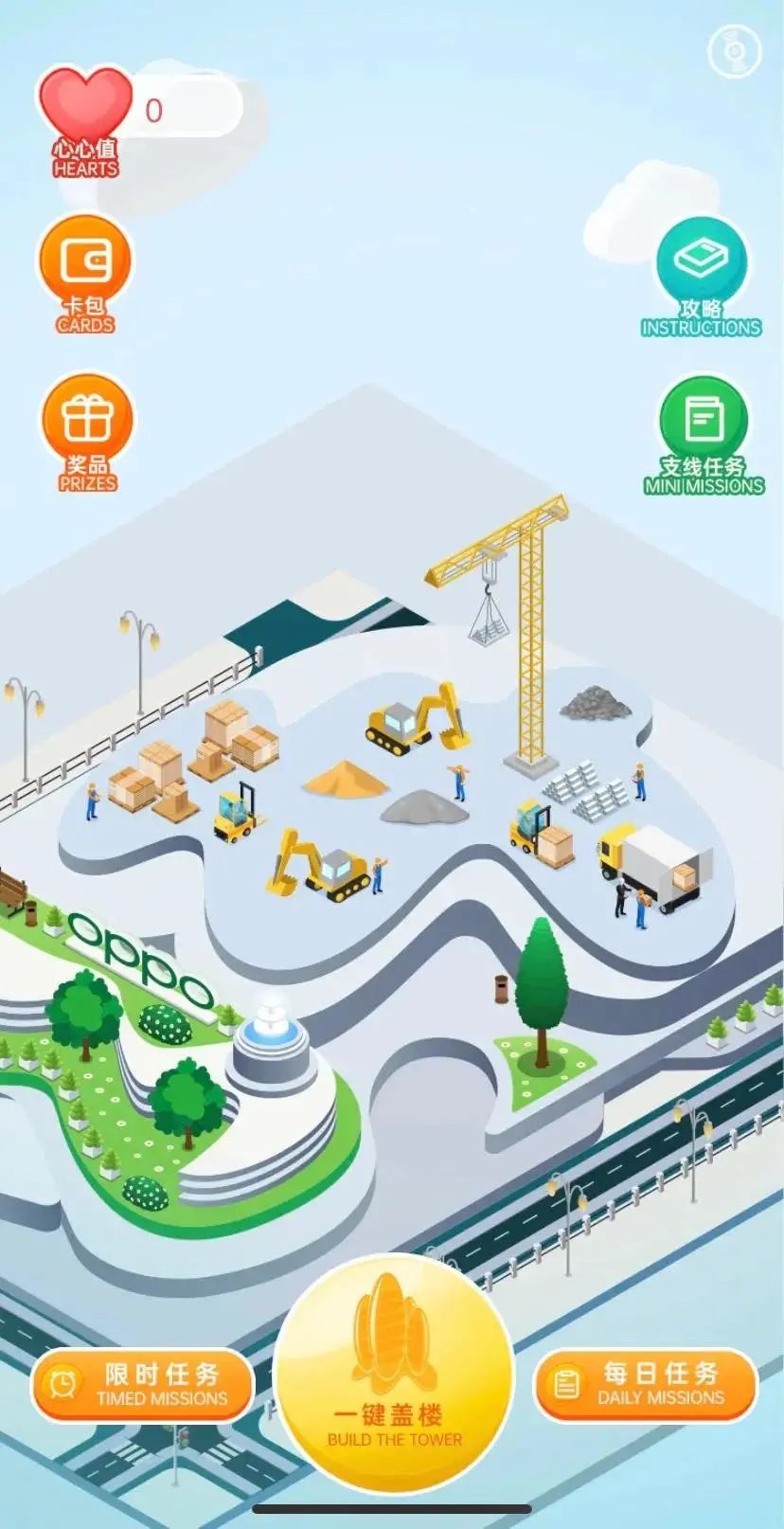Open Daily Missions

647,1384
